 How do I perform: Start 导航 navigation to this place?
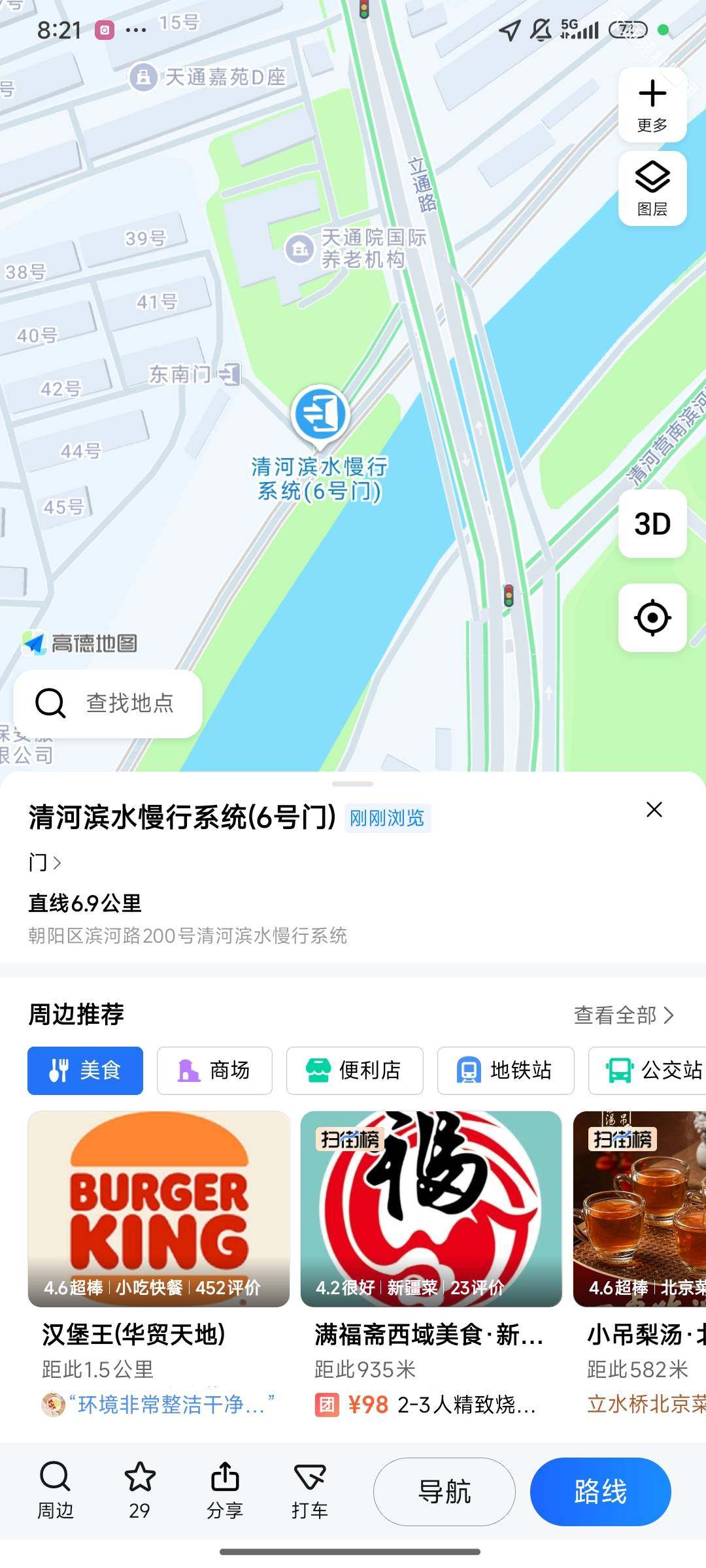pyautogui.click(x=444, y=1492)
